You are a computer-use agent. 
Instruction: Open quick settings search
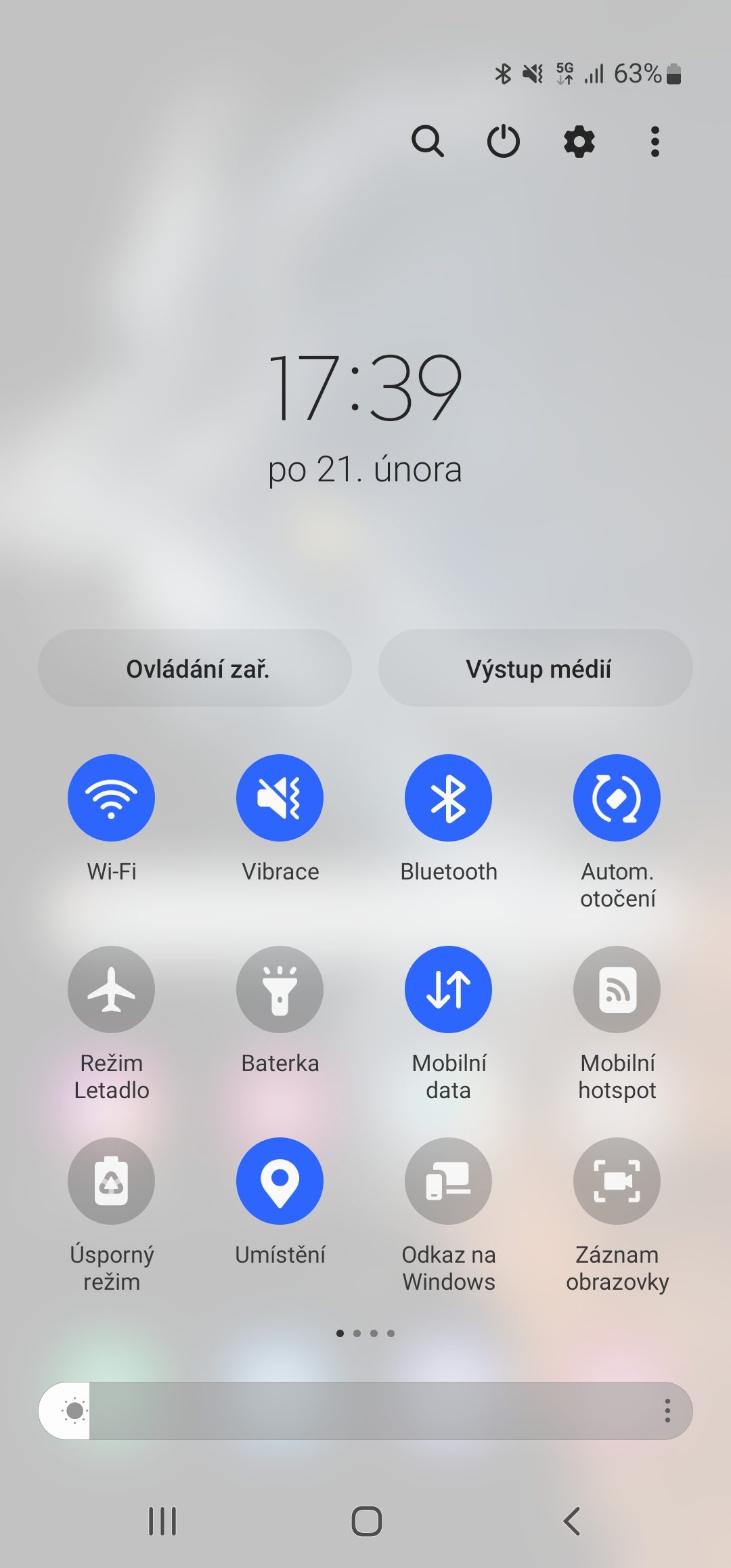click(428, 141)
